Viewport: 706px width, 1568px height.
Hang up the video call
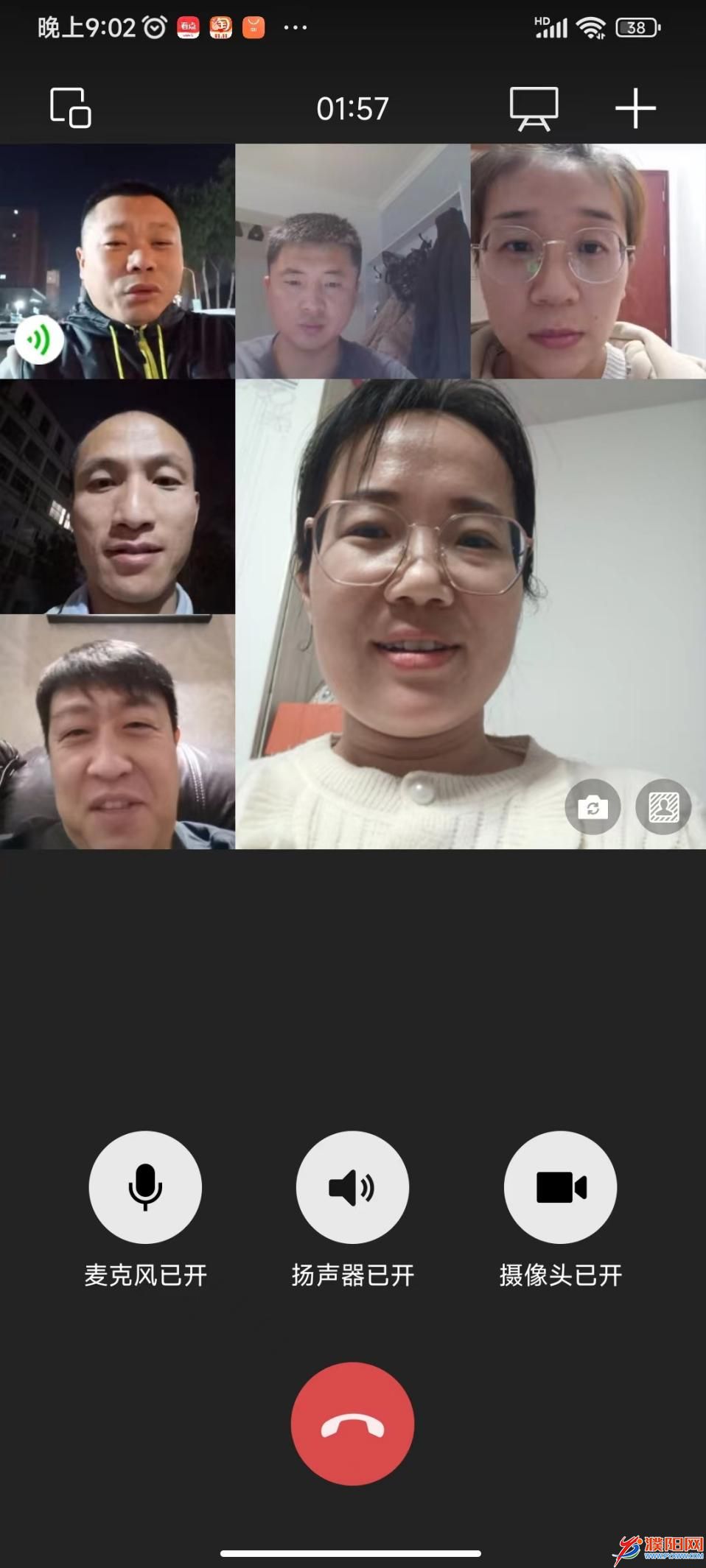coord(352,1423)
